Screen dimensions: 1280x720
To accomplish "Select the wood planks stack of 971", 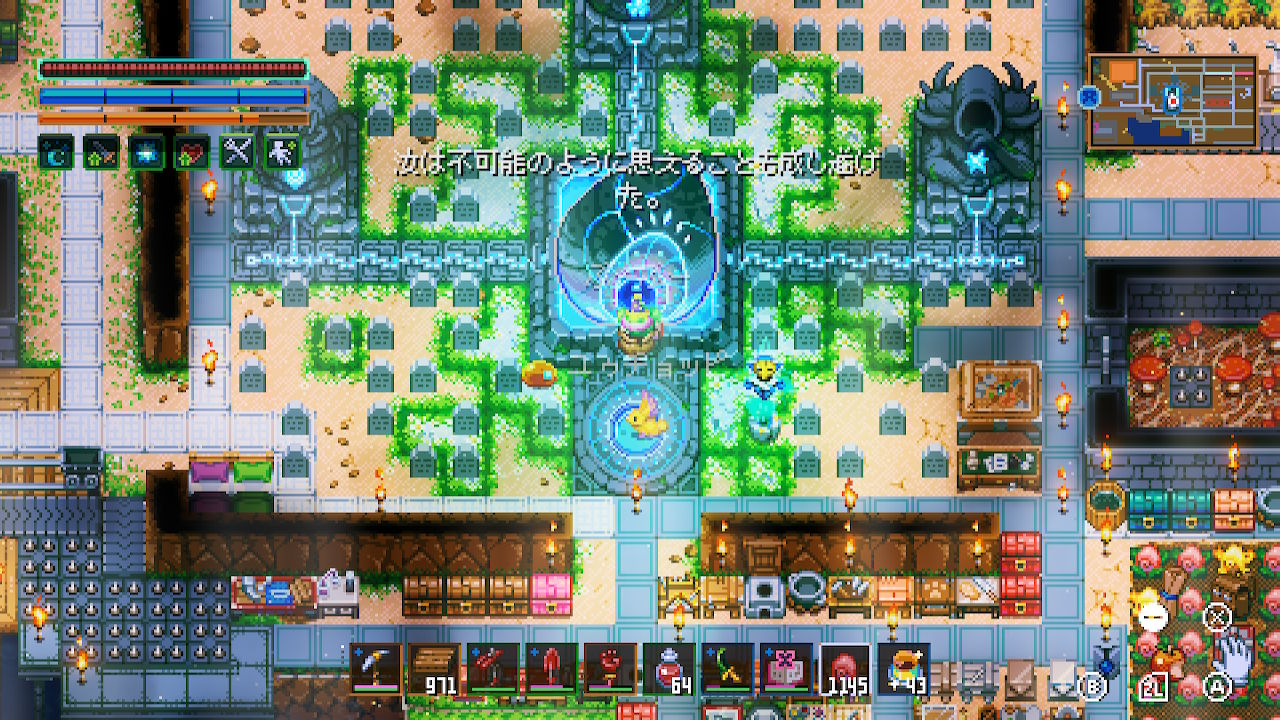I will tap(435, 668).
